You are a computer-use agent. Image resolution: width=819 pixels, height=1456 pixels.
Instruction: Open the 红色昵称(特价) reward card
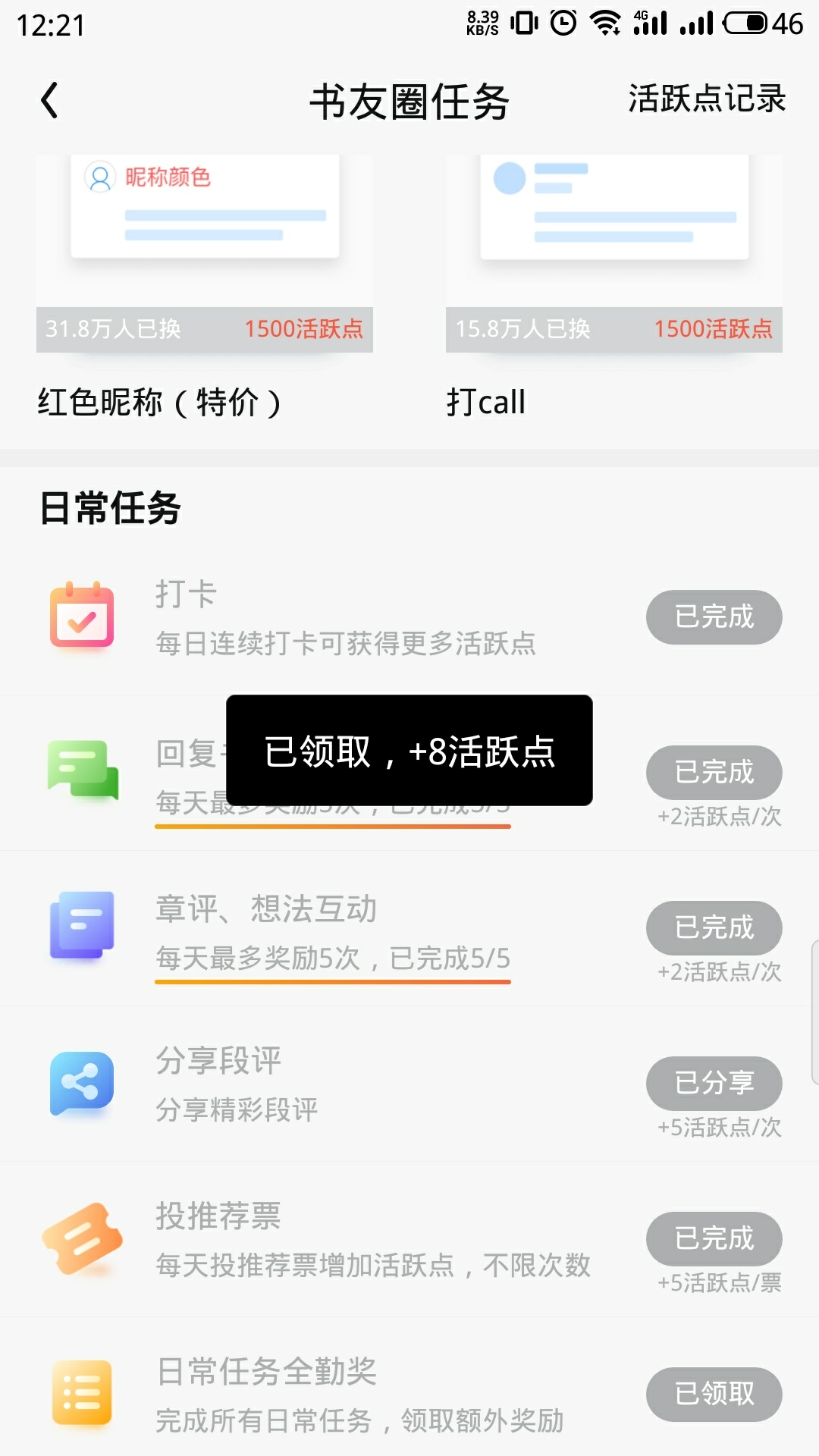(x=205, y=288)
